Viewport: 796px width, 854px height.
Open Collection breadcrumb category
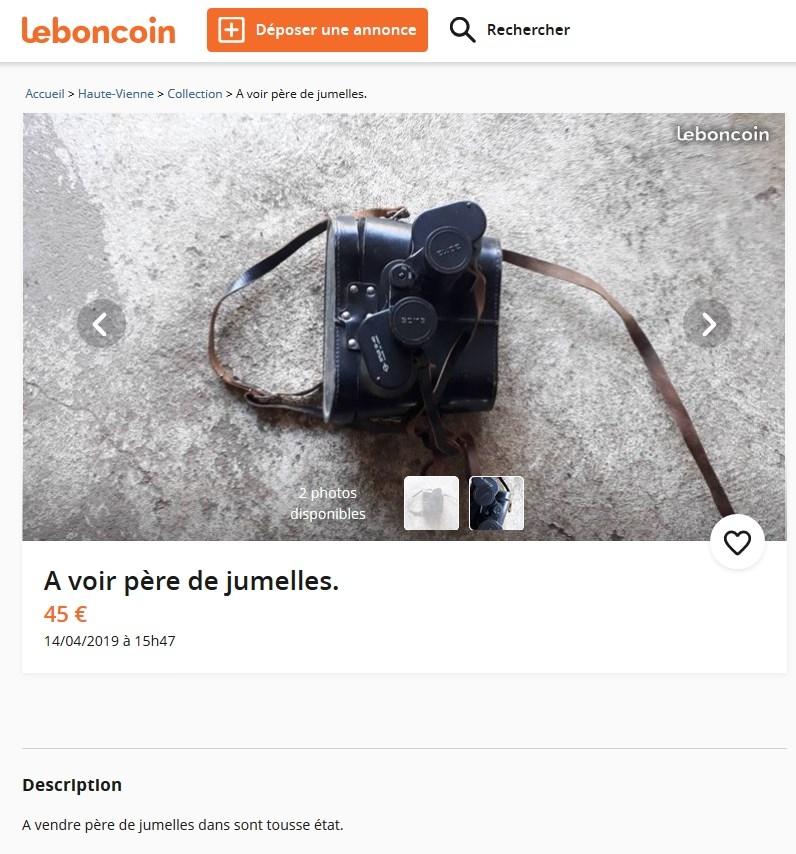pos(195,94)
